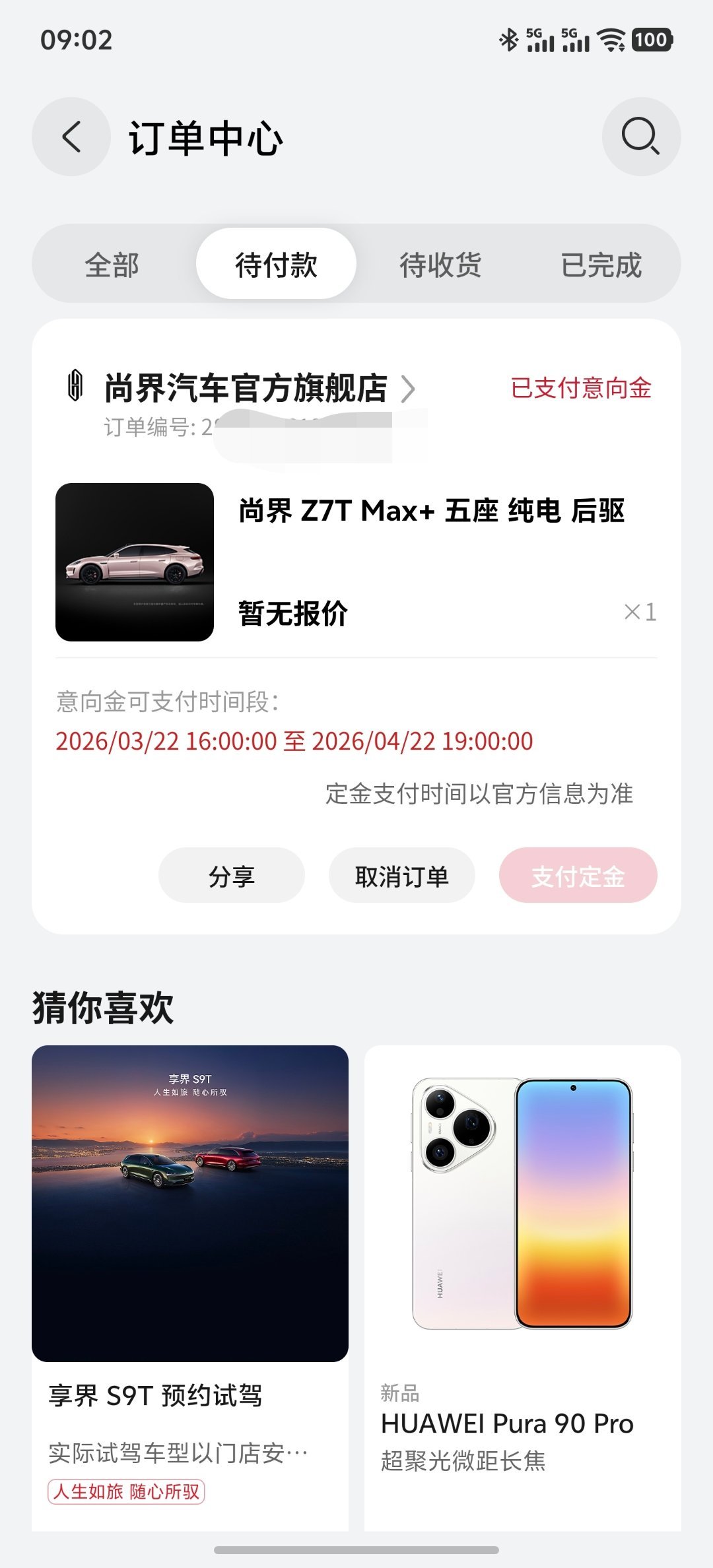Image resolution: width=713 pixels, height=1568 pixels.
Task: Tap 分享 to share the order
Action: coord(232,876)
